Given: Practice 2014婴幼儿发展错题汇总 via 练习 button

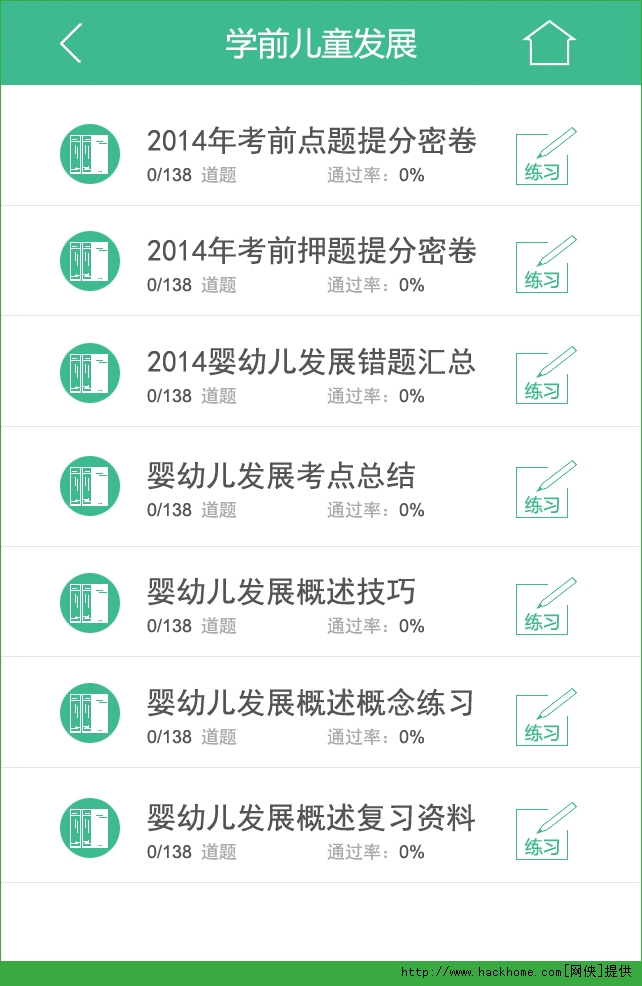Looking at the screenshot, I should pos(544,377).
